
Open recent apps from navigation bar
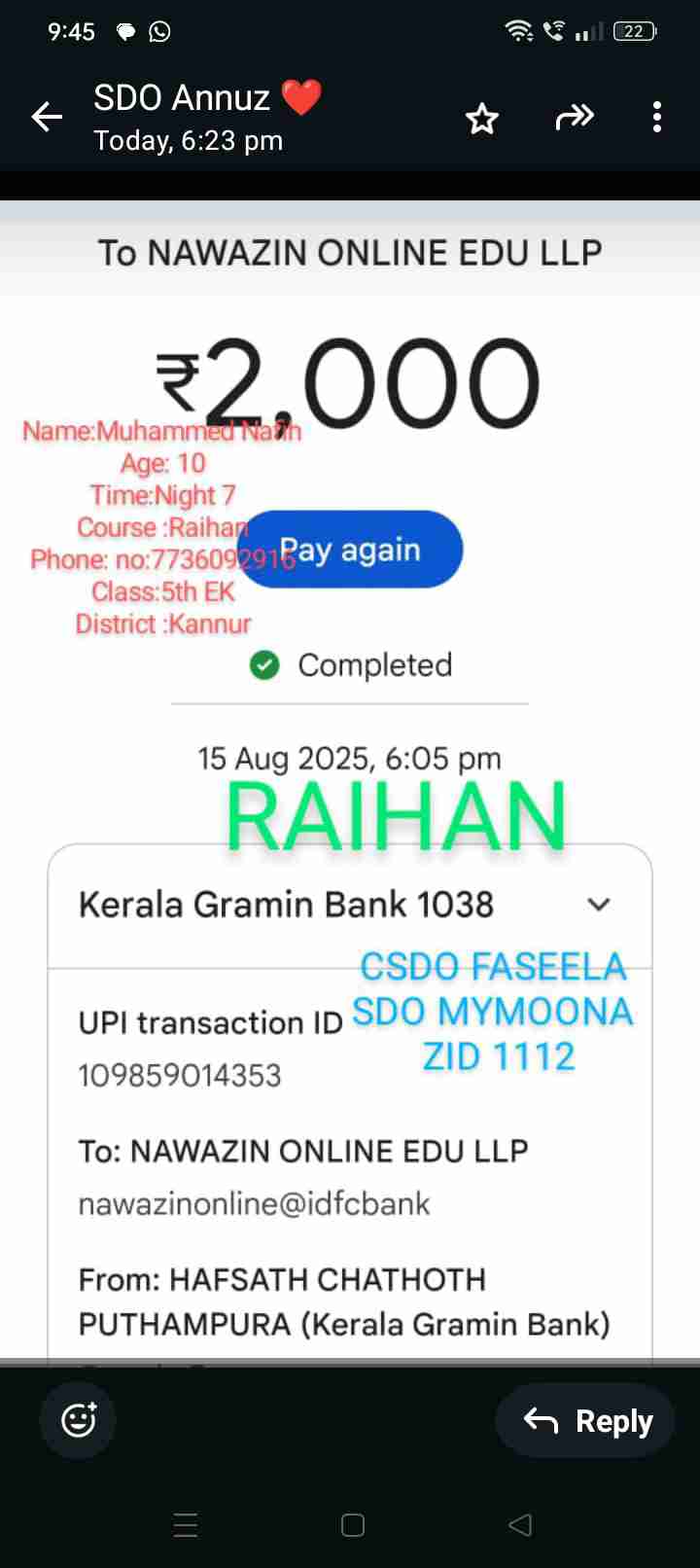185,1524
